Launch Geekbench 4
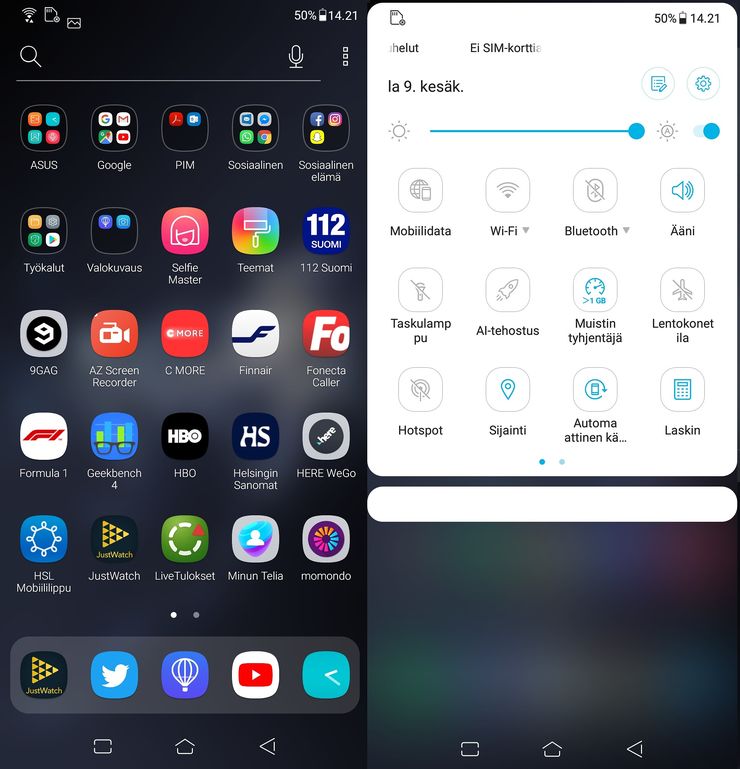This screenshot has height=769, width=740. (x=114, y=437)
